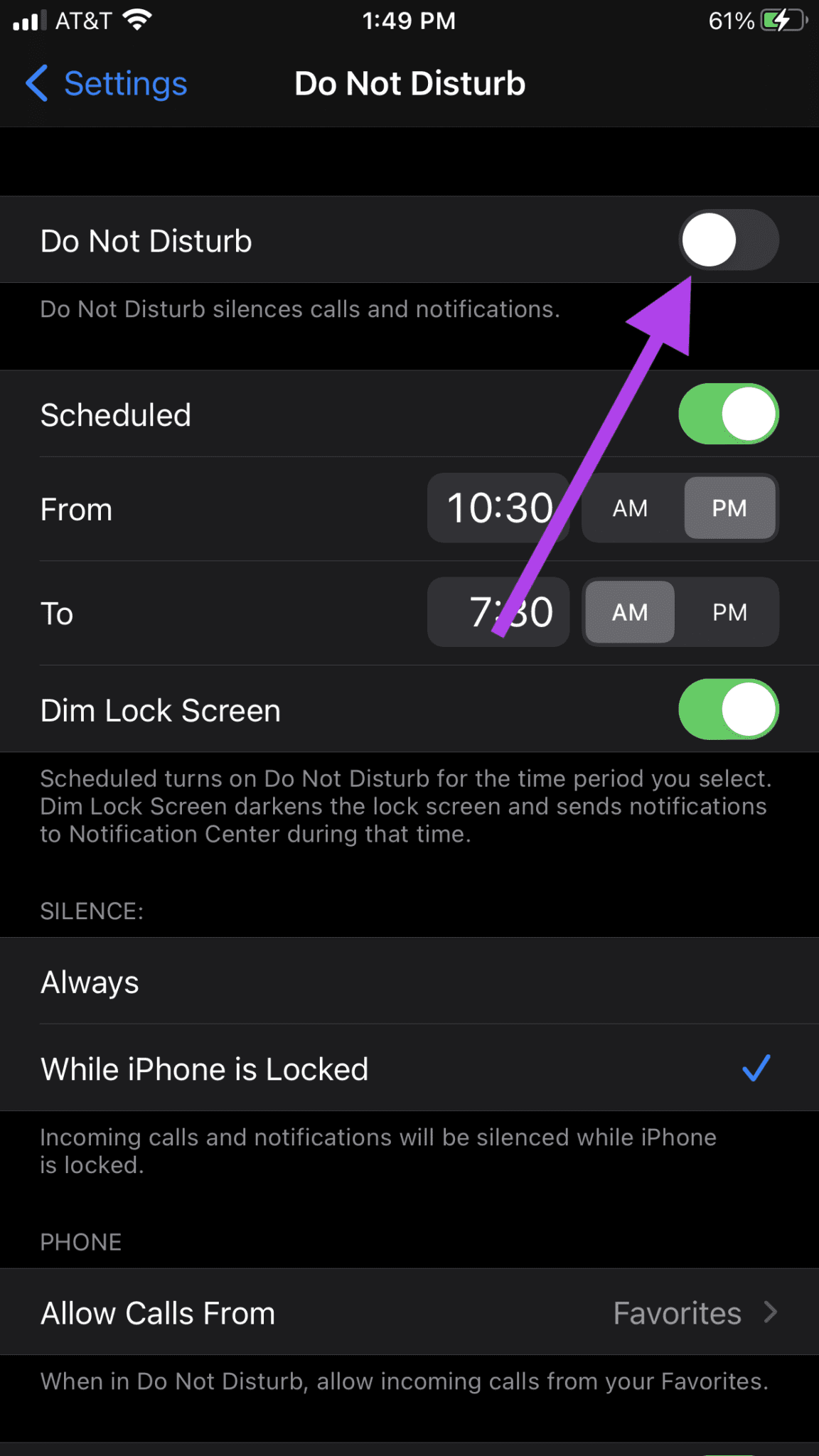Select PM for the From time
This screenshot has width=819, height=1456.
tap(729, 508)
